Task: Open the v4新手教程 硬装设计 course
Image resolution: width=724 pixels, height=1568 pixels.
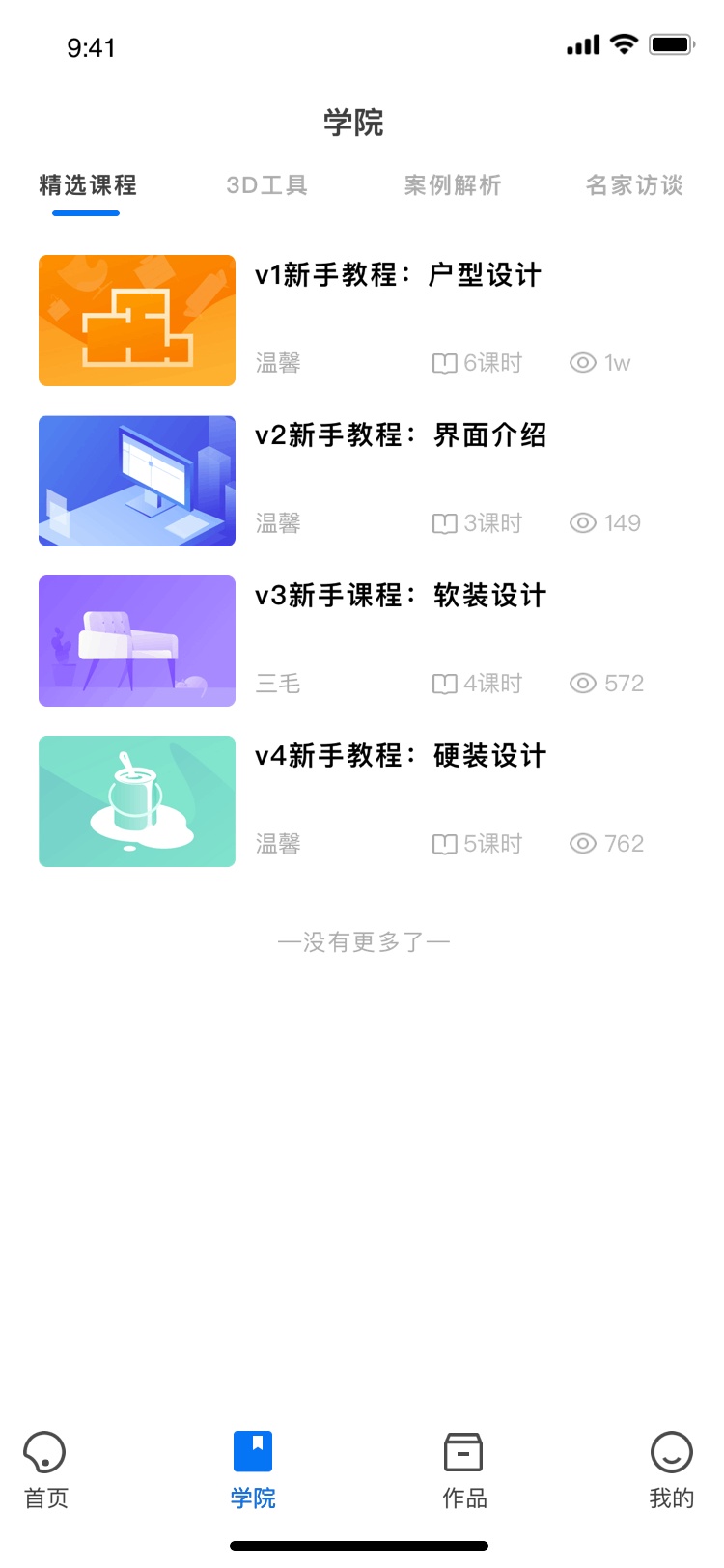Action: (x=400, y=757)
